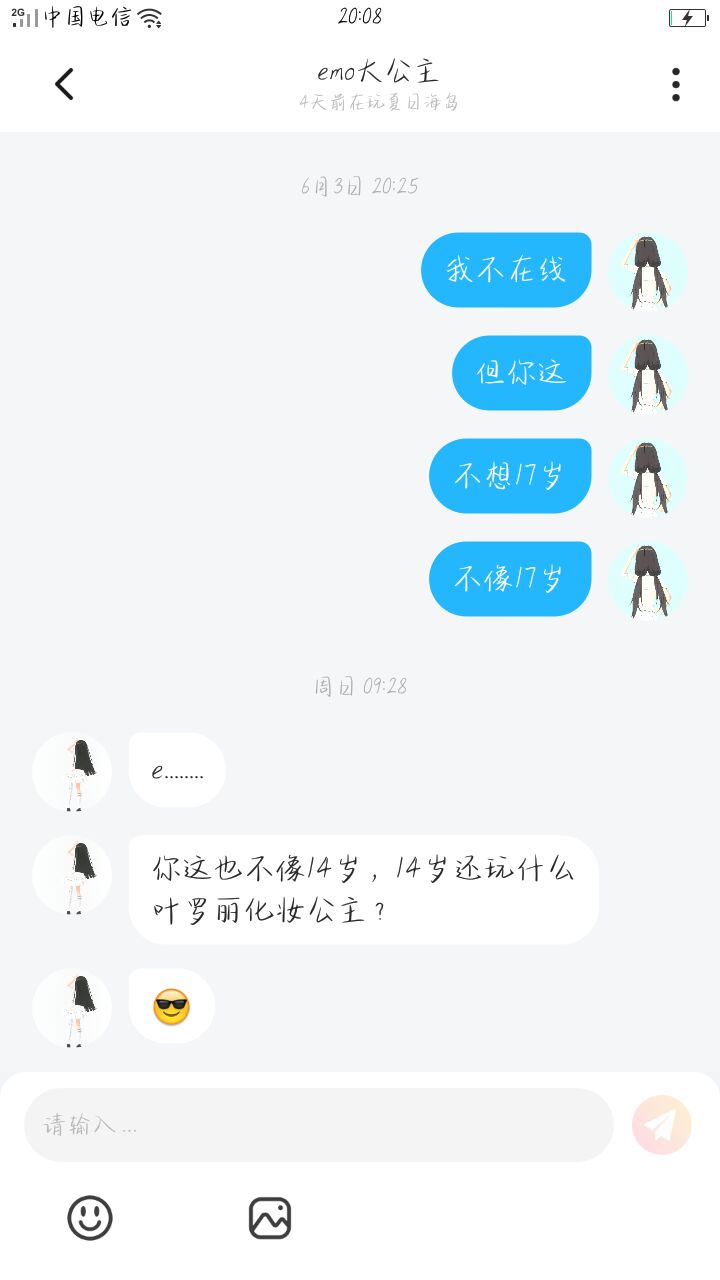The height and width of the screenshot is (1280, 720).
Task: Attach a picture using the image icon
Action: pos(270,1218)
